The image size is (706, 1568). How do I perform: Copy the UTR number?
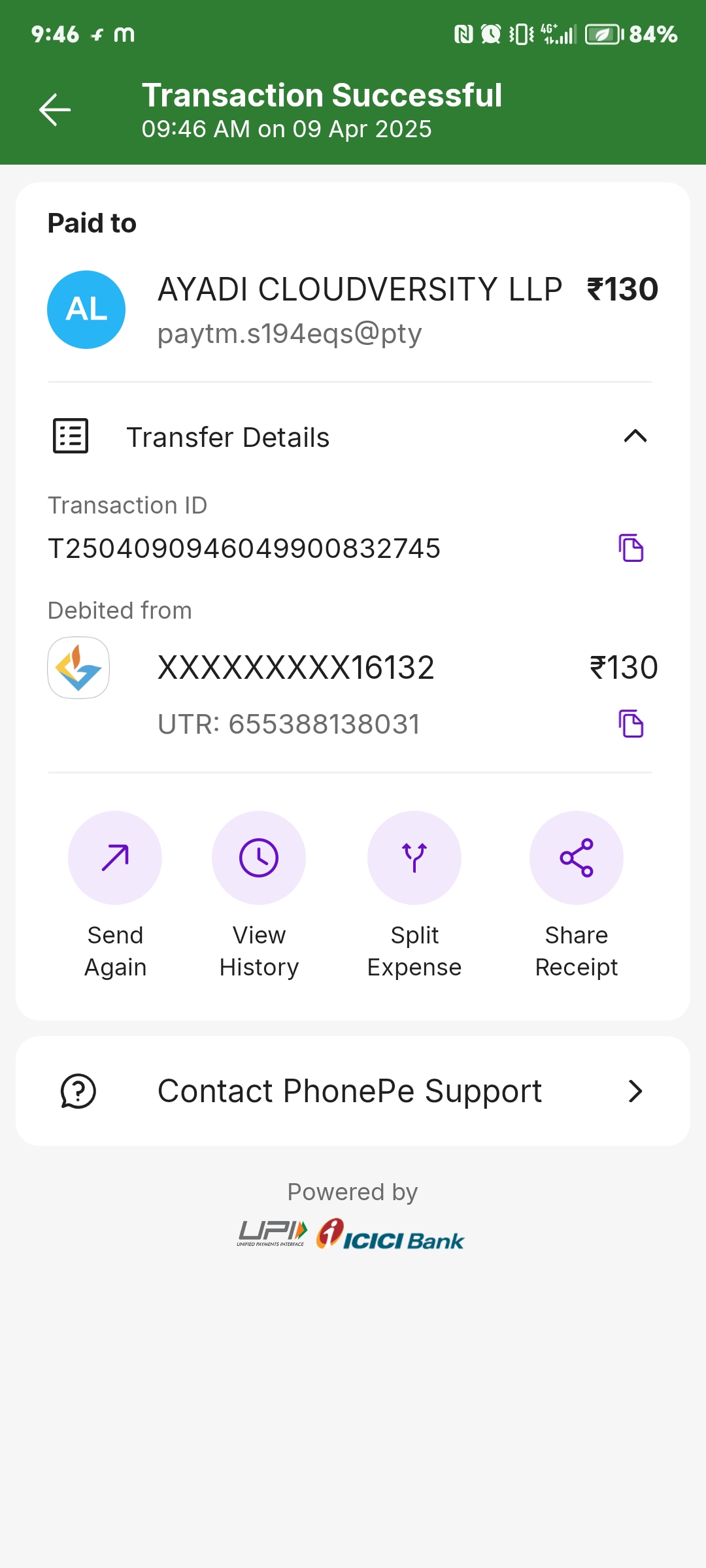tap(631, 724)
